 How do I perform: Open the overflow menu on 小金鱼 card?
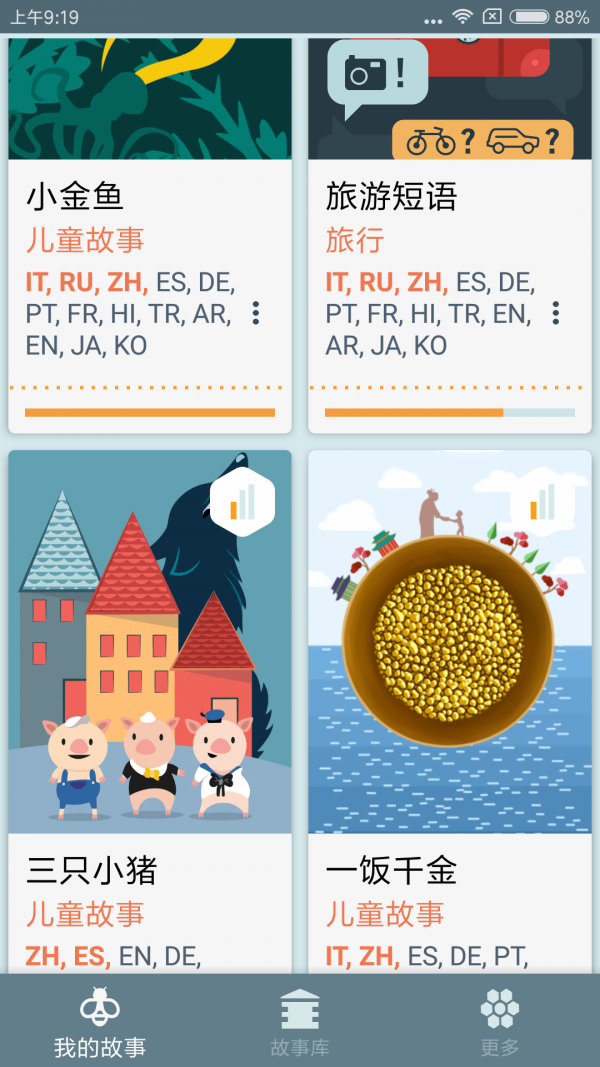tap(256, 313)
